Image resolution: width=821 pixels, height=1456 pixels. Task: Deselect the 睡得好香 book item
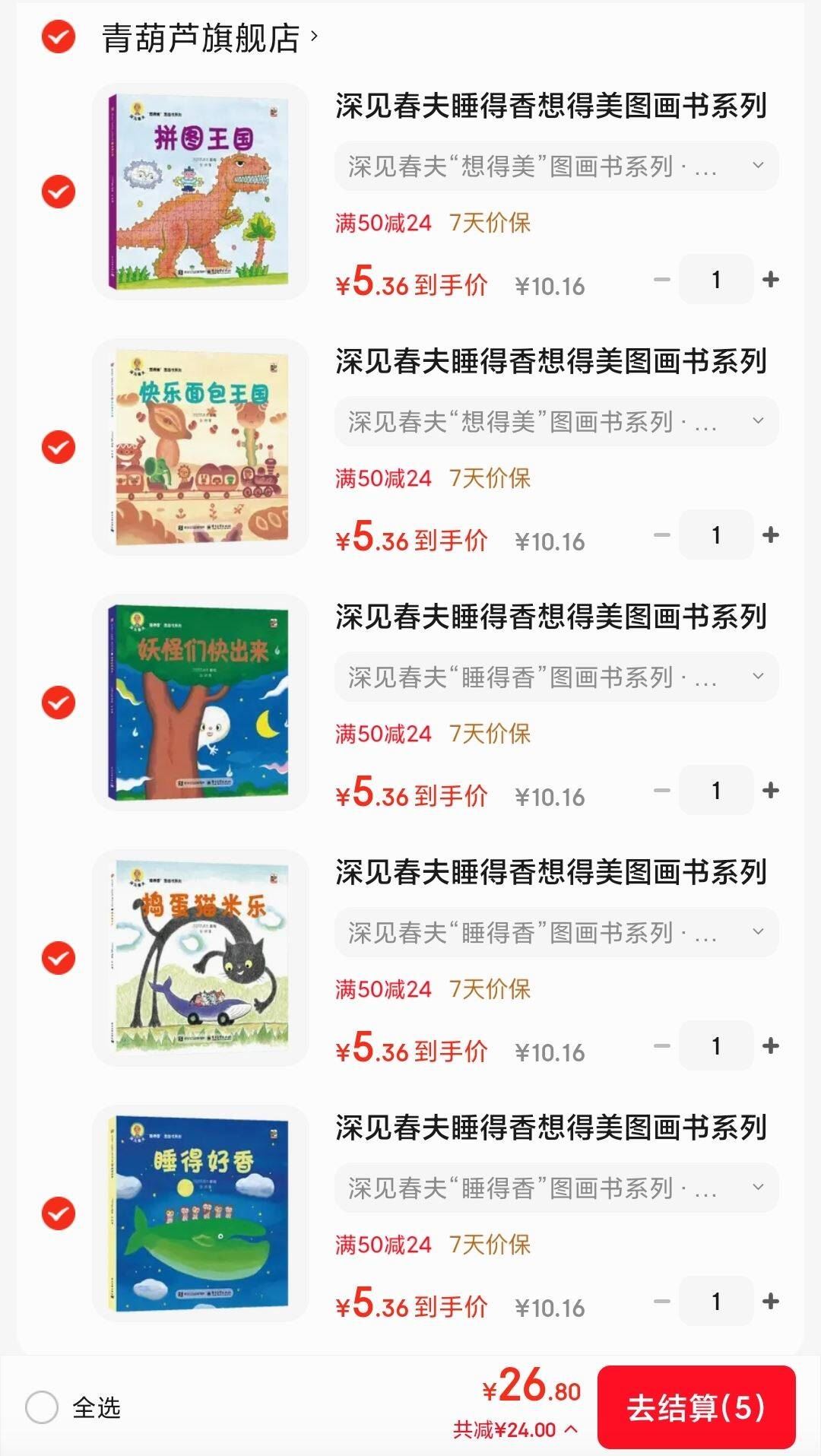(x=59, y=1213)
